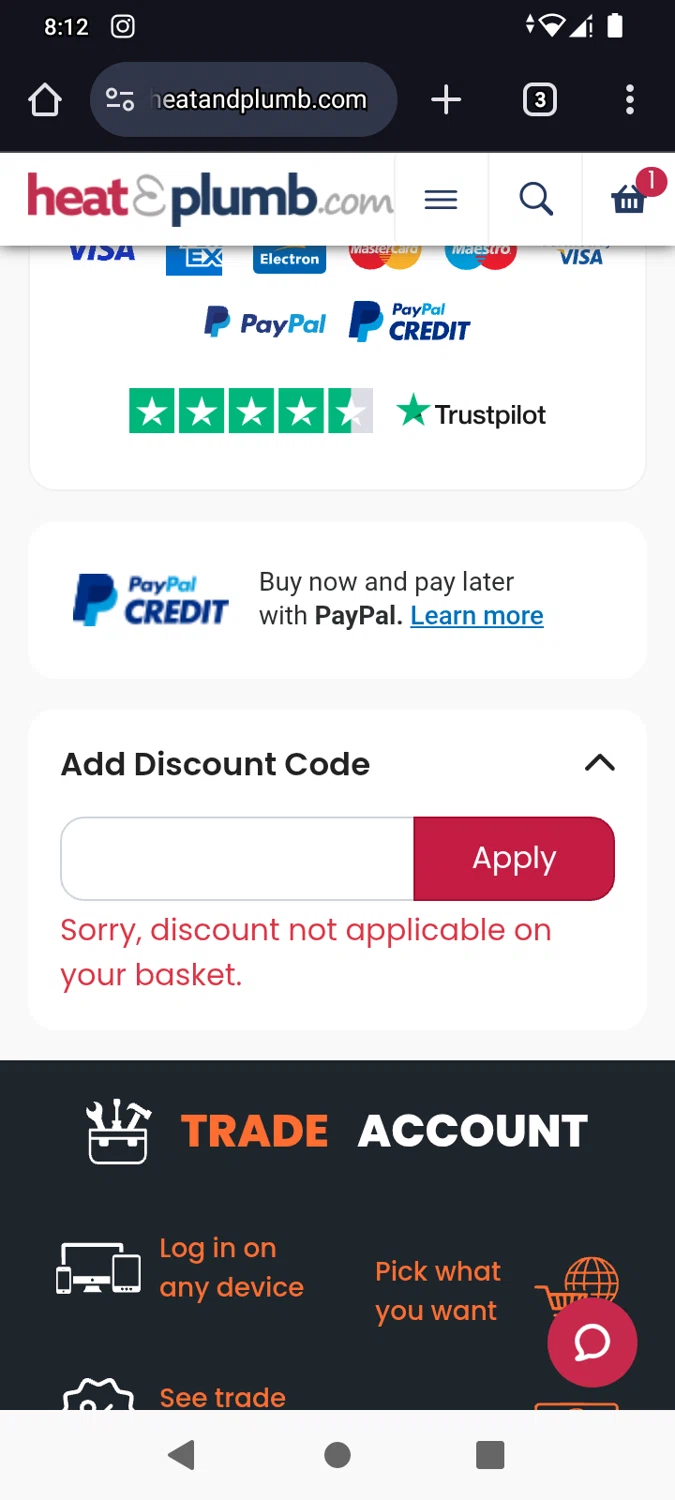Show the open tabs switcher
This screenshot has height=1500, width=675.
click(539, 100)
